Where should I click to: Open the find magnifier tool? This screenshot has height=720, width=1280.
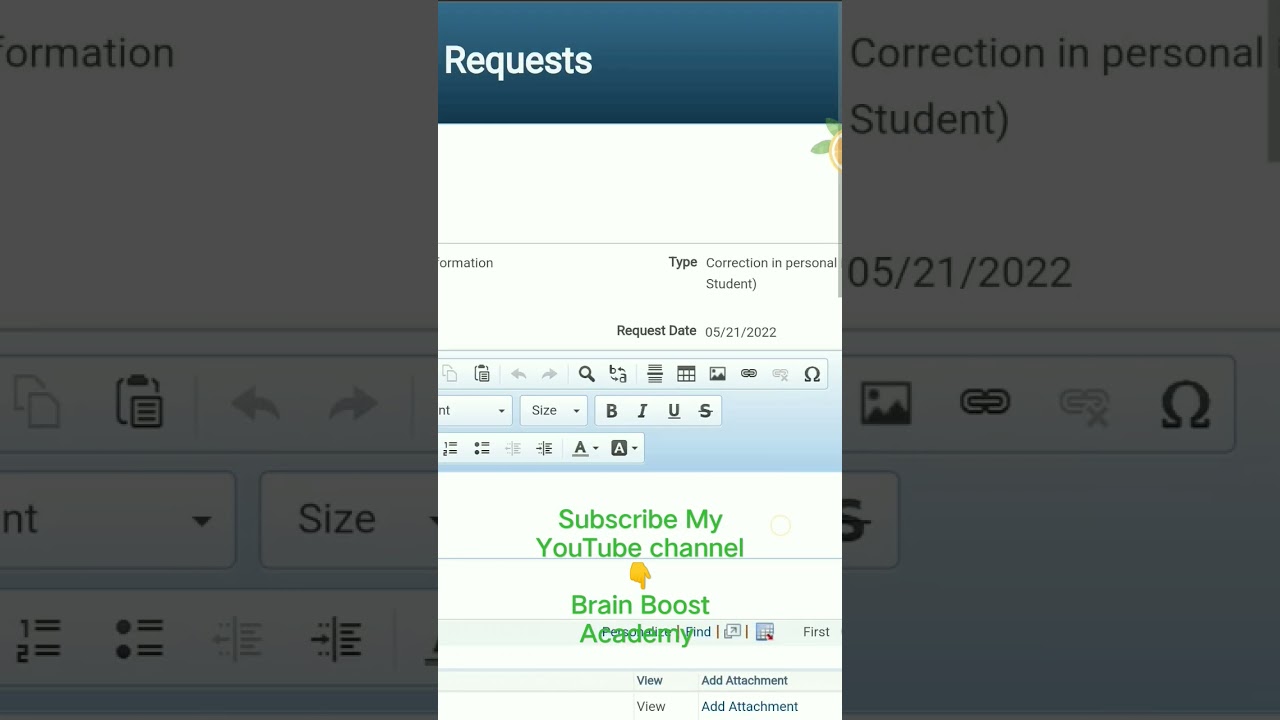coord(587,374)
